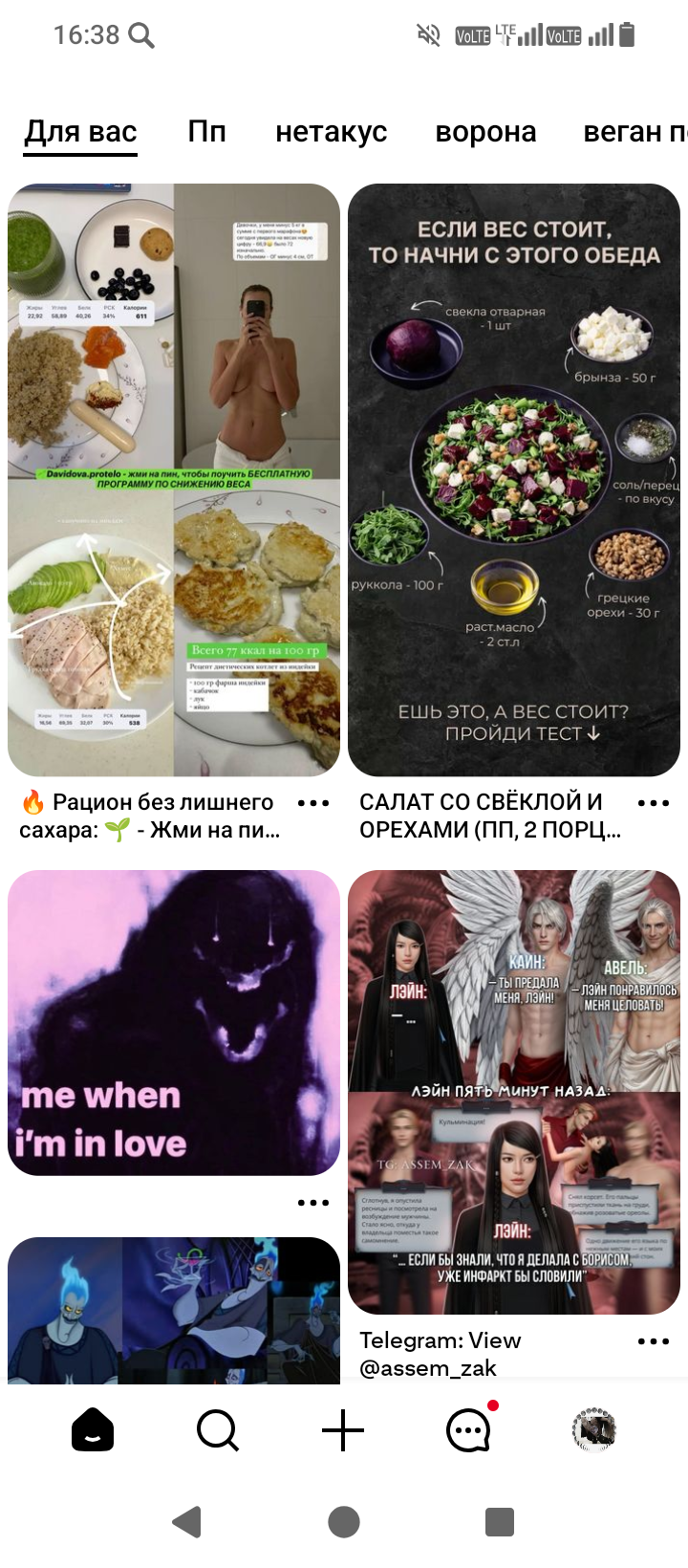Open options for Рацион без лишнего сахара pin

tap(313, 803)
